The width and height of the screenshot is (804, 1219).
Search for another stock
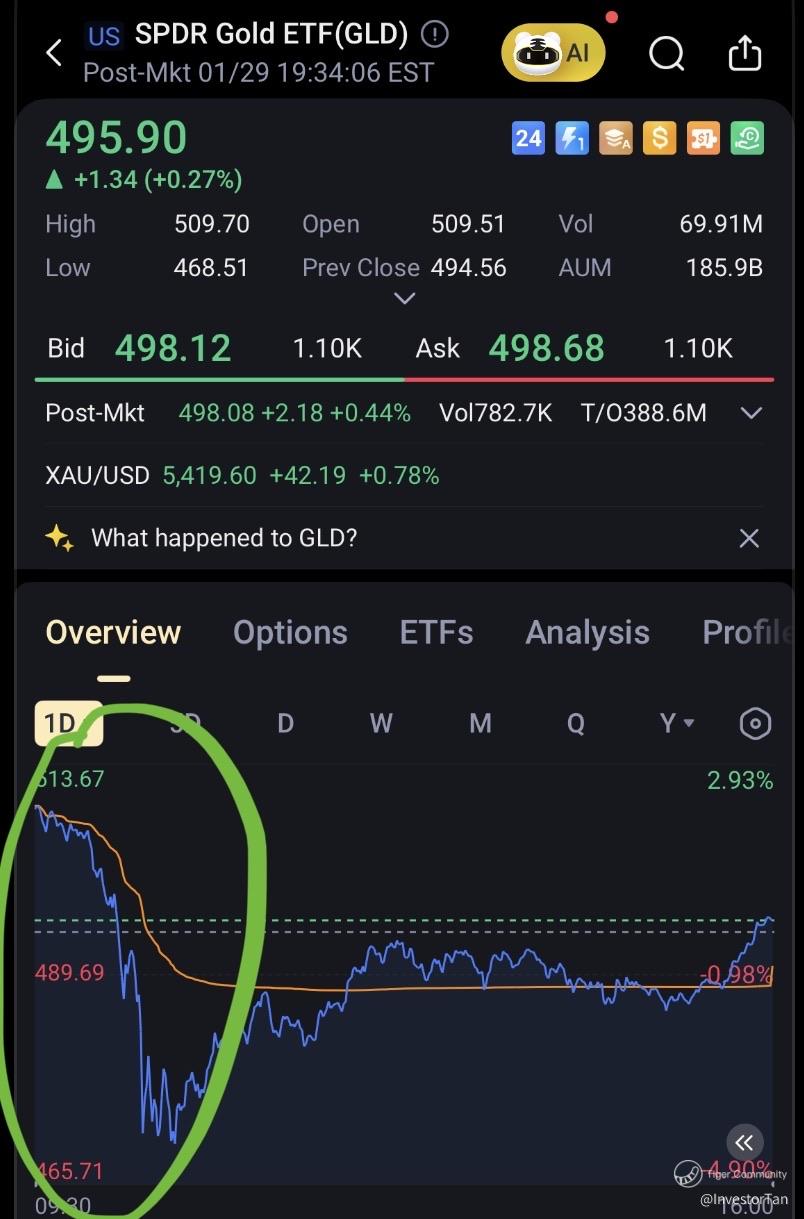pyautogui.click(x=666, y=53)
